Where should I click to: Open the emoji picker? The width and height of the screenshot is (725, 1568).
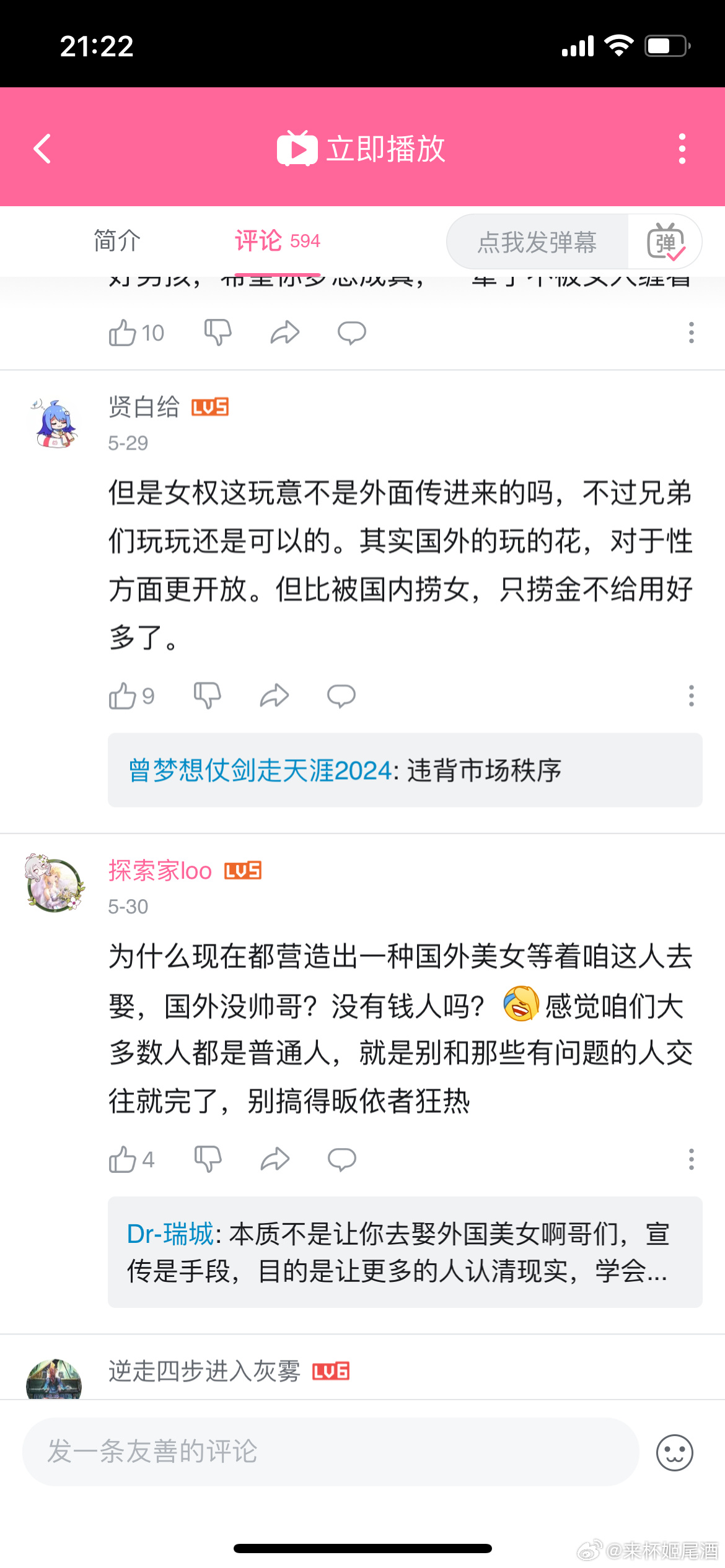[x=674, y=1452]
